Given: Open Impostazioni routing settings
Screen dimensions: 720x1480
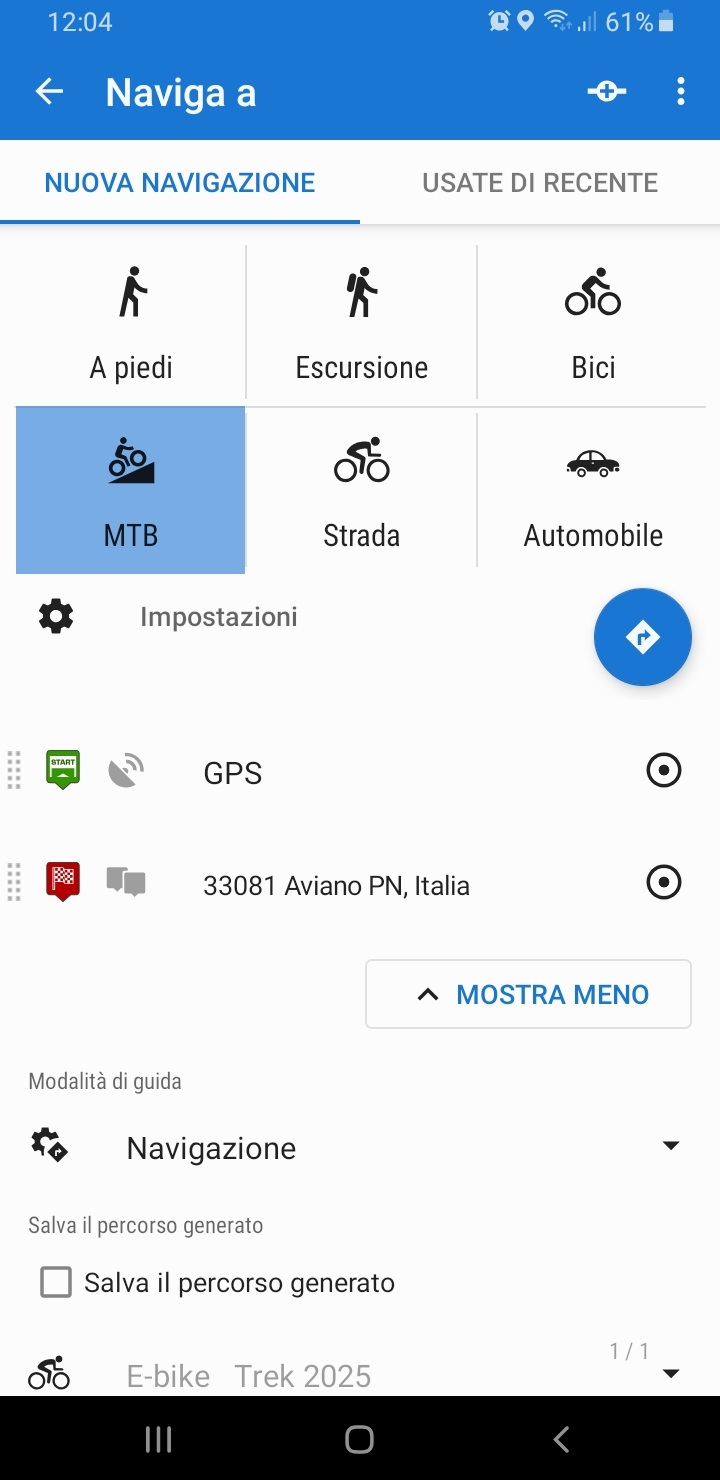Looking at the screenshot, I should point(218,617).
